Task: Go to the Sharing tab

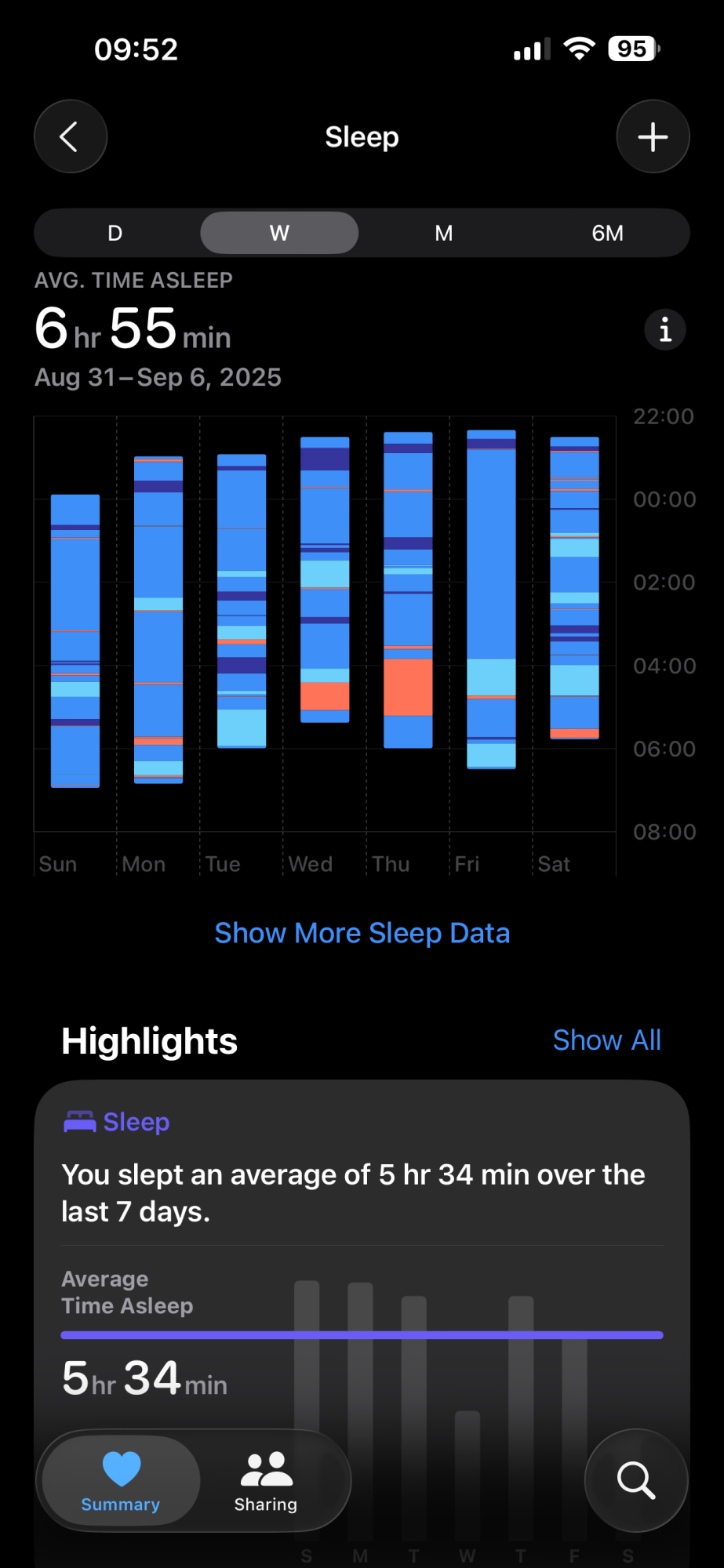Action: [x=266, y=1480]
